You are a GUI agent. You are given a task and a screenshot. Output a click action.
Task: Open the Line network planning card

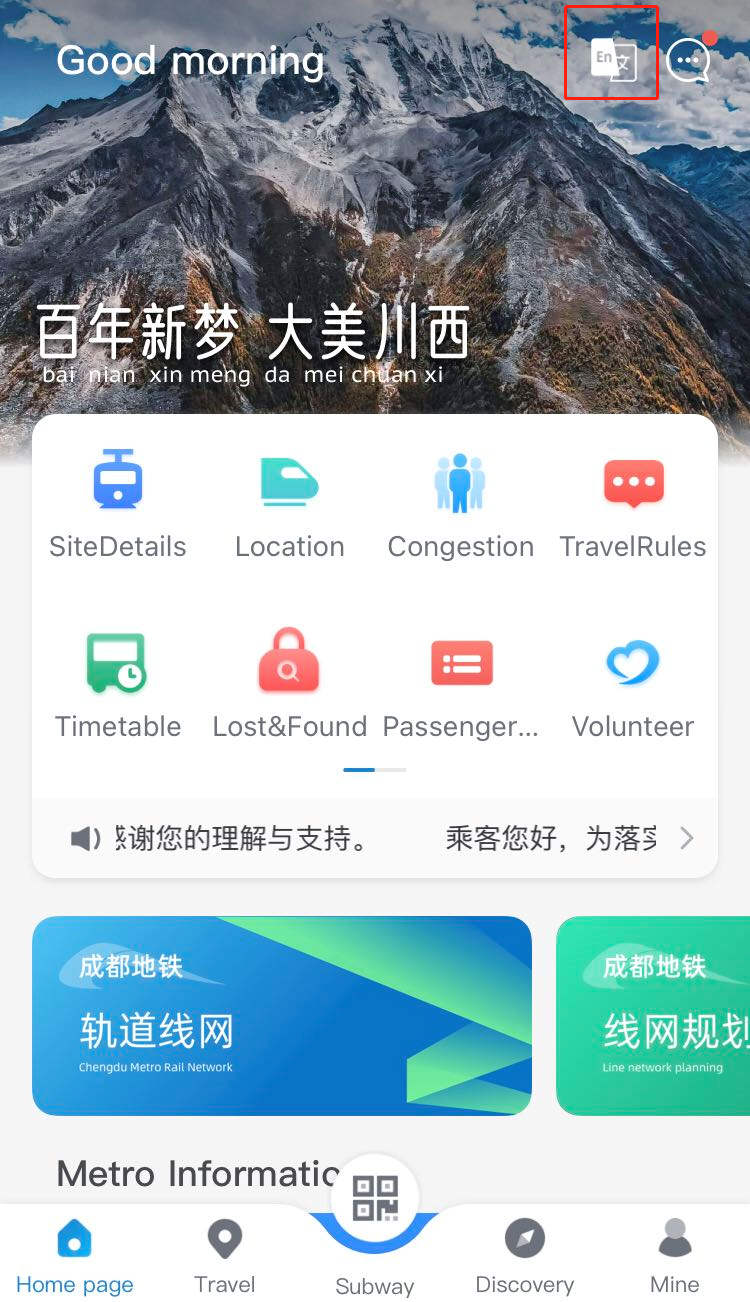[653, 1015]
